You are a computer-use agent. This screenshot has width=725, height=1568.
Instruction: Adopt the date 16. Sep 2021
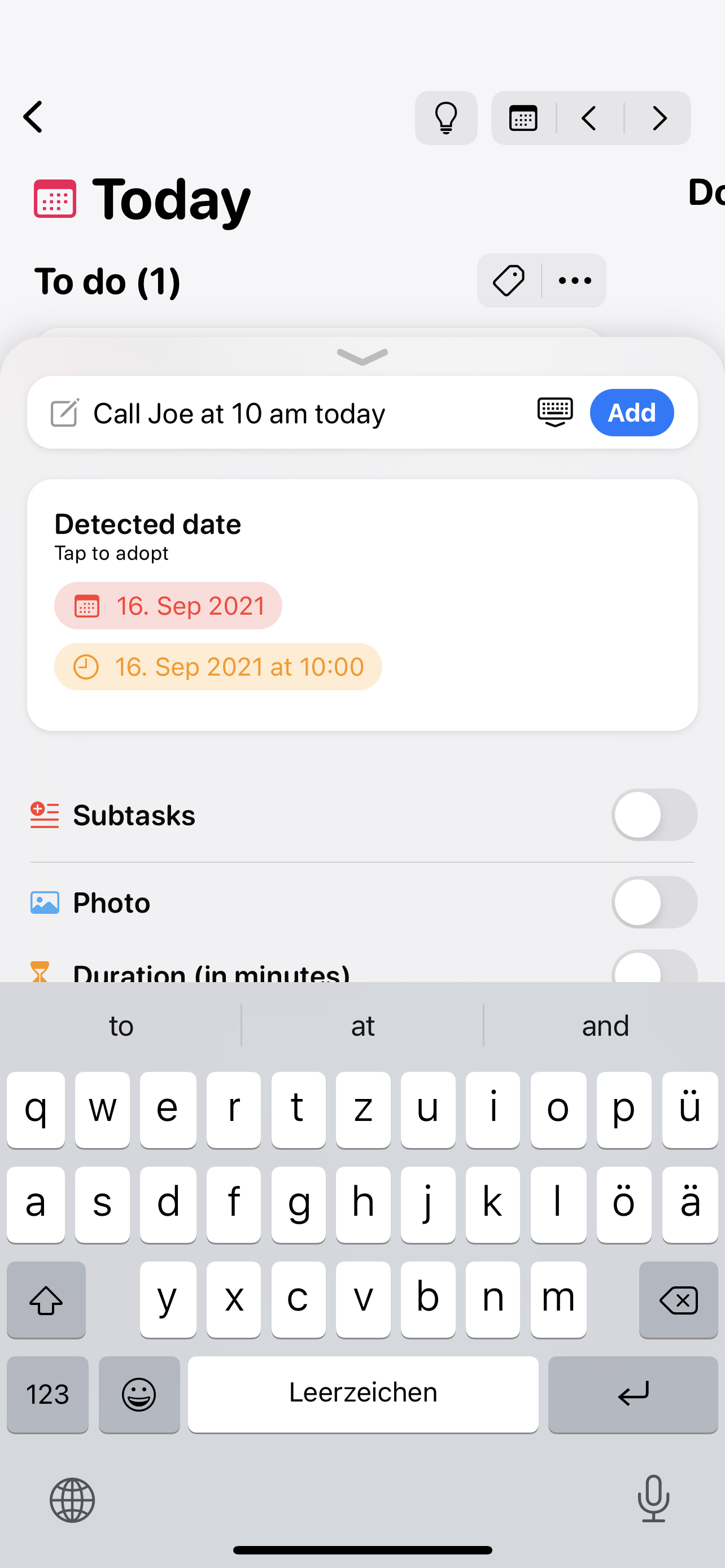[x=168, y=606]
